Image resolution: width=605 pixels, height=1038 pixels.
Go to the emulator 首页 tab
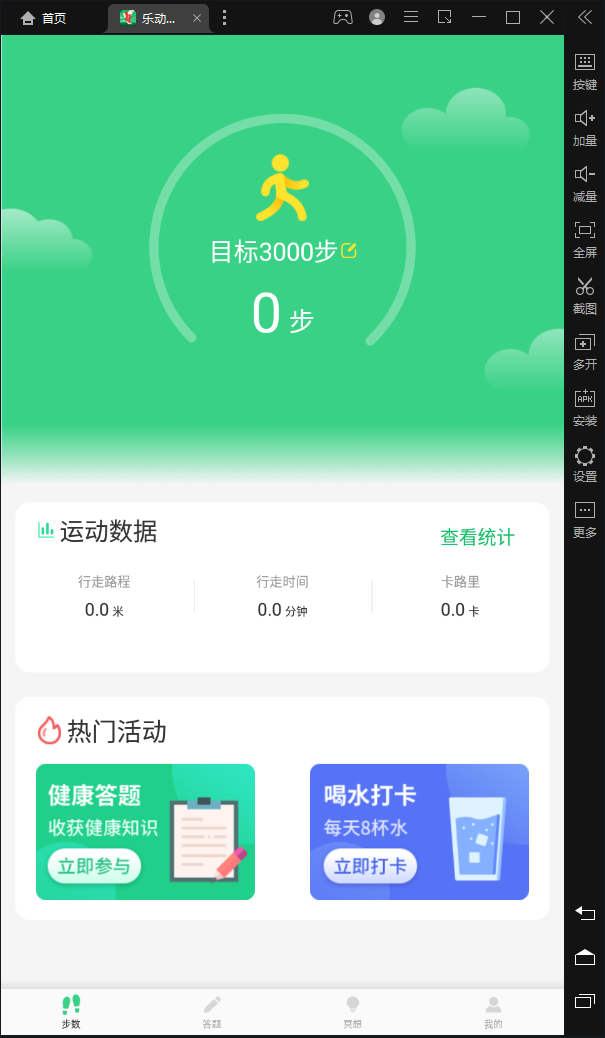coord(44,18)
